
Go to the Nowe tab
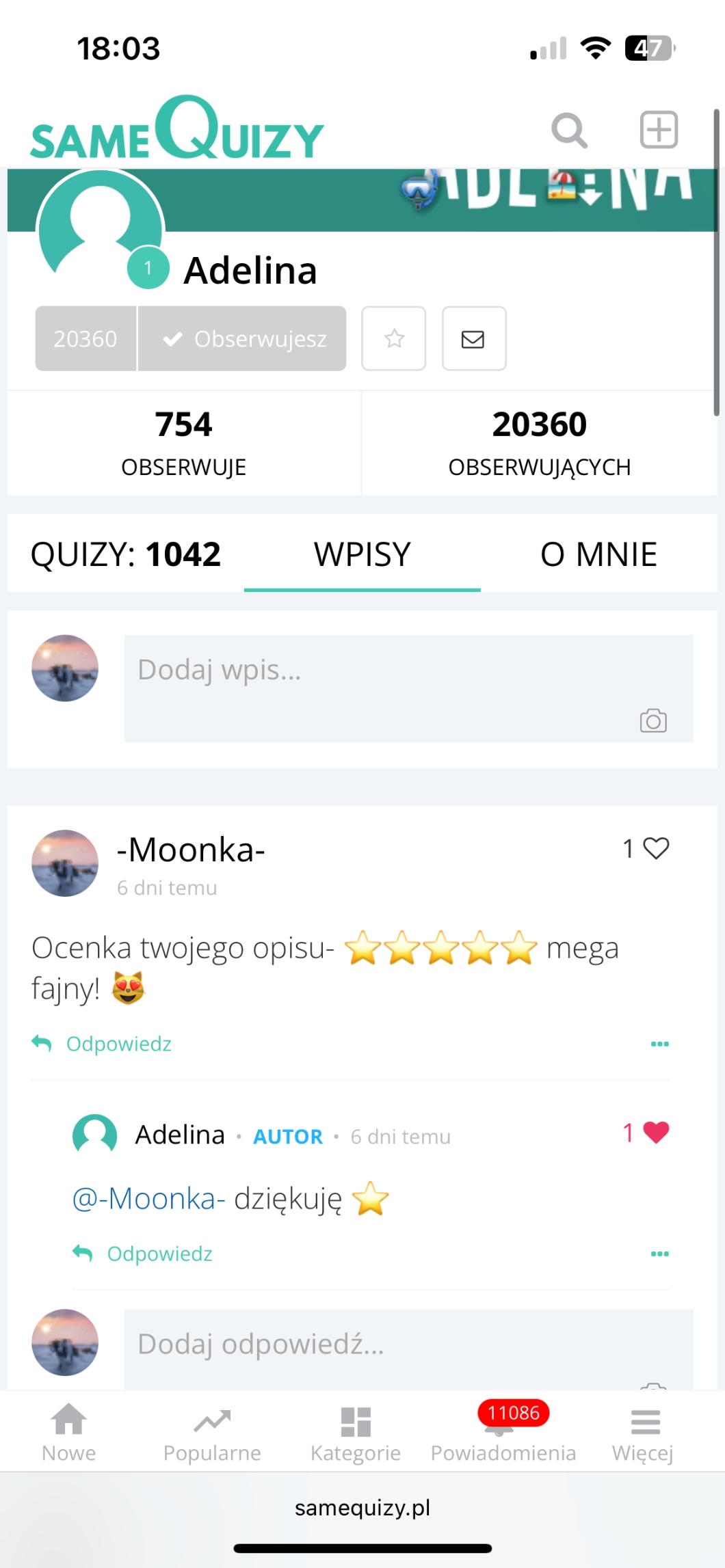point(69,1433)
